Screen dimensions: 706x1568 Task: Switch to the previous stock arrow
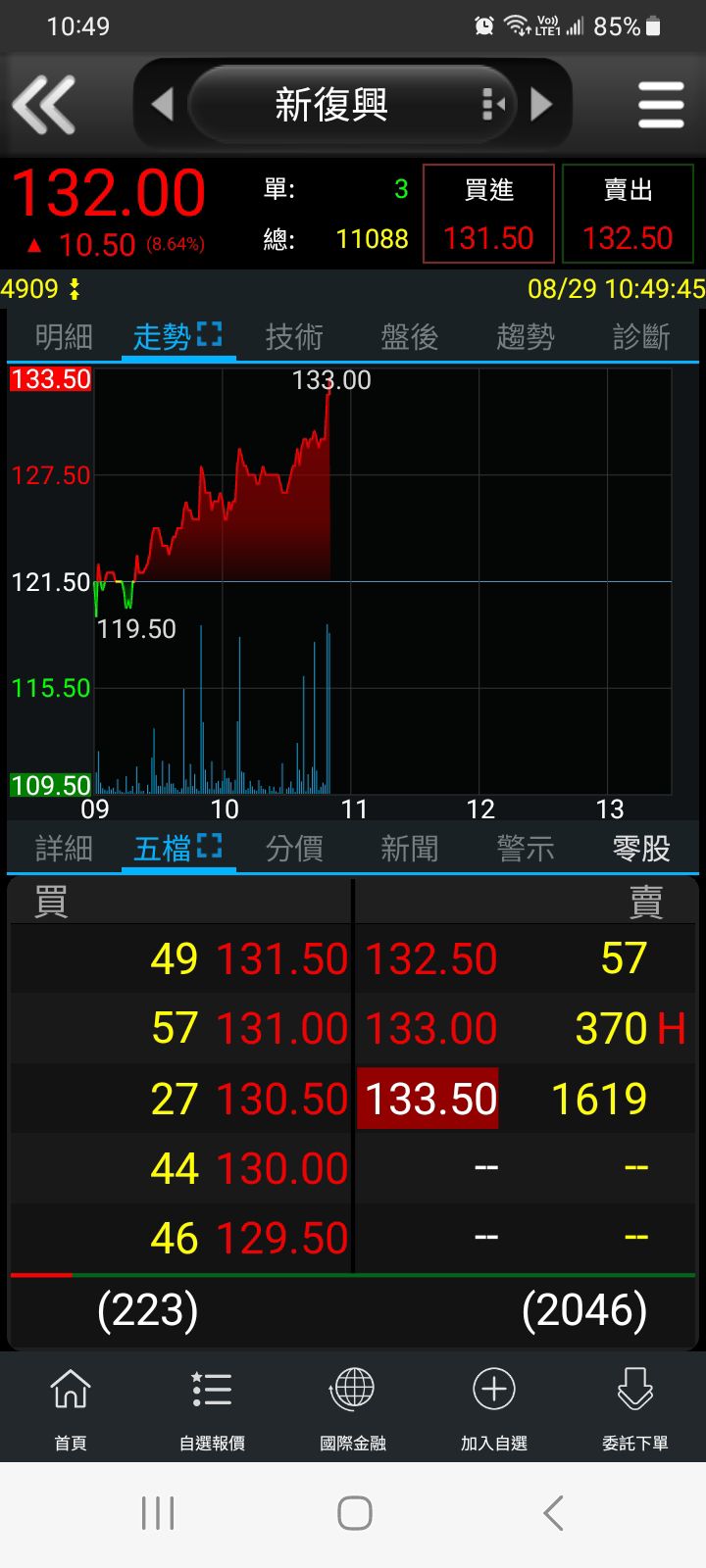pos(163,104)
